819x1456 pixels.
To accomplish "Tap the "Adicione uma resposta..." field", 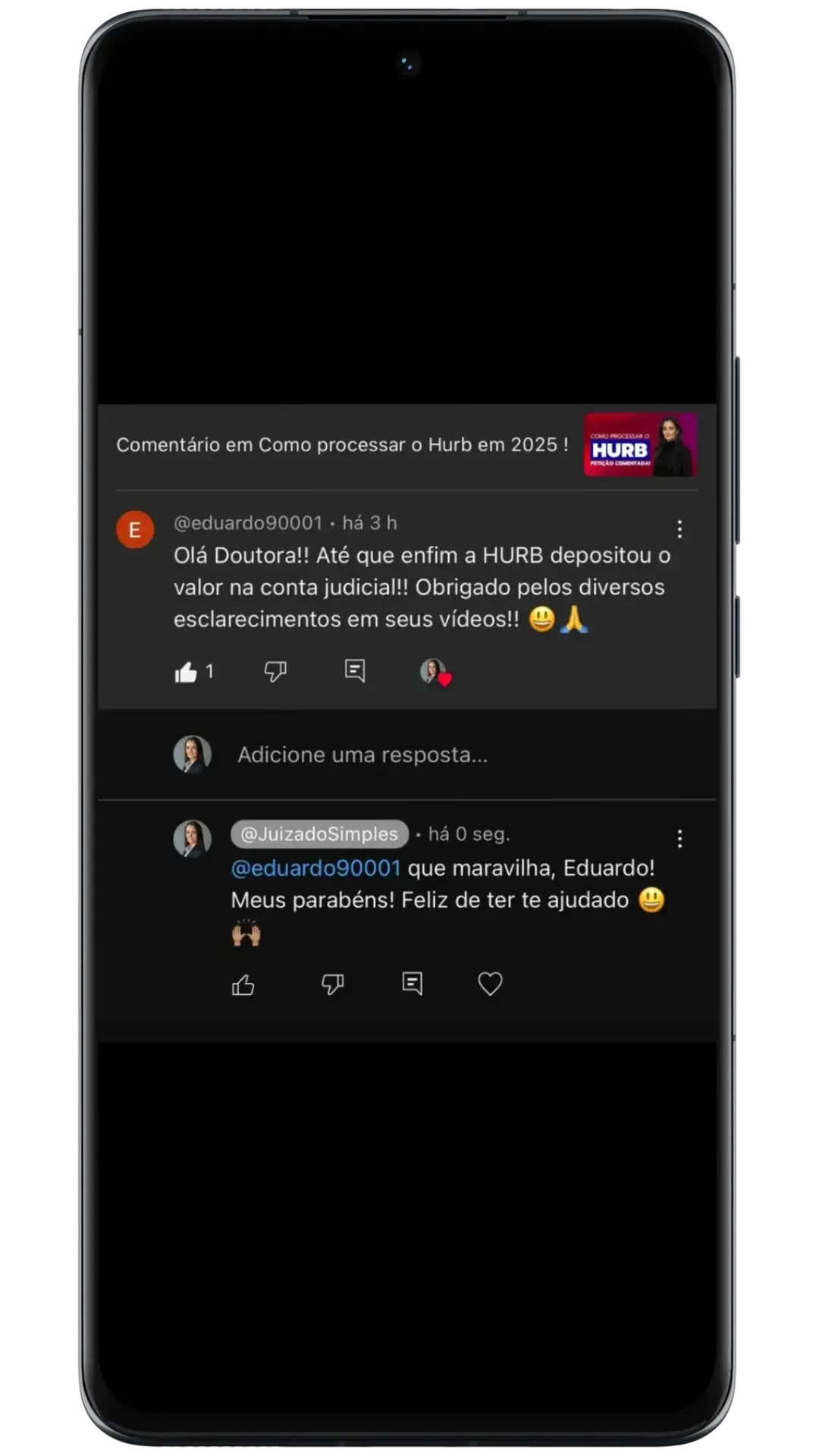I will click(x=362, y=755).
